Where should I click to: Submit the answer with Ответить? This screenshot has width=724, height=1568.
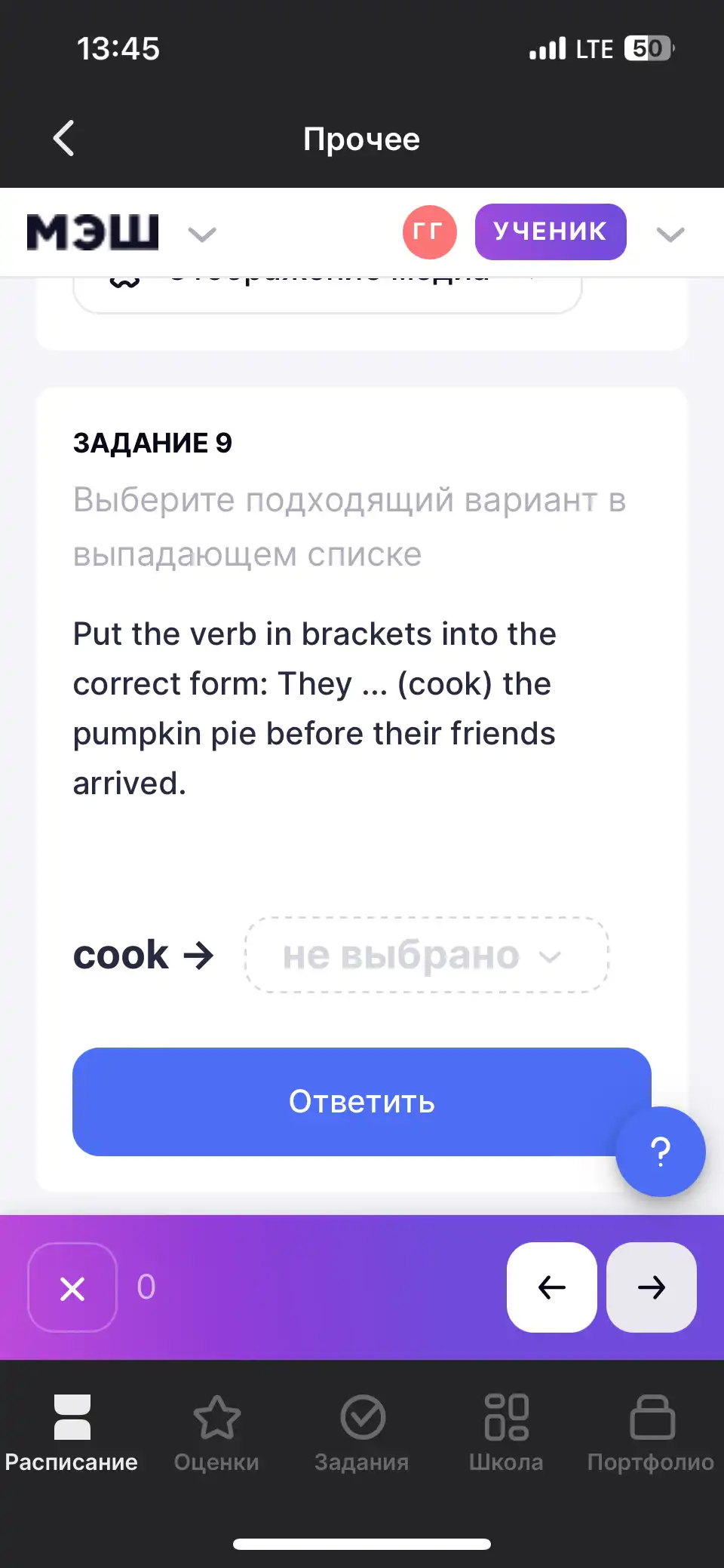click(x=362, y=1101)
